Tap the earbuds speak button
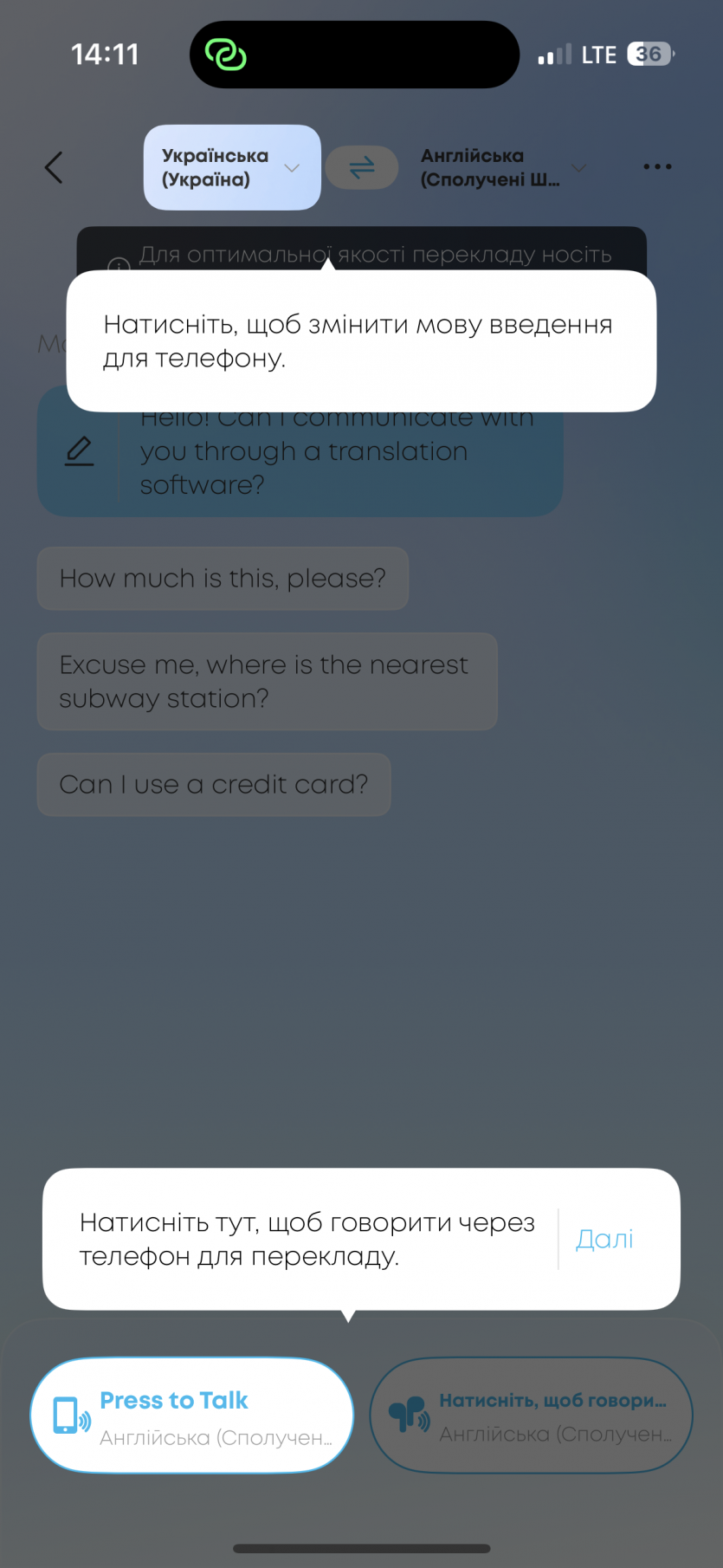Viewport: 723px width, 1568px height. click(x=531, y=1415)
